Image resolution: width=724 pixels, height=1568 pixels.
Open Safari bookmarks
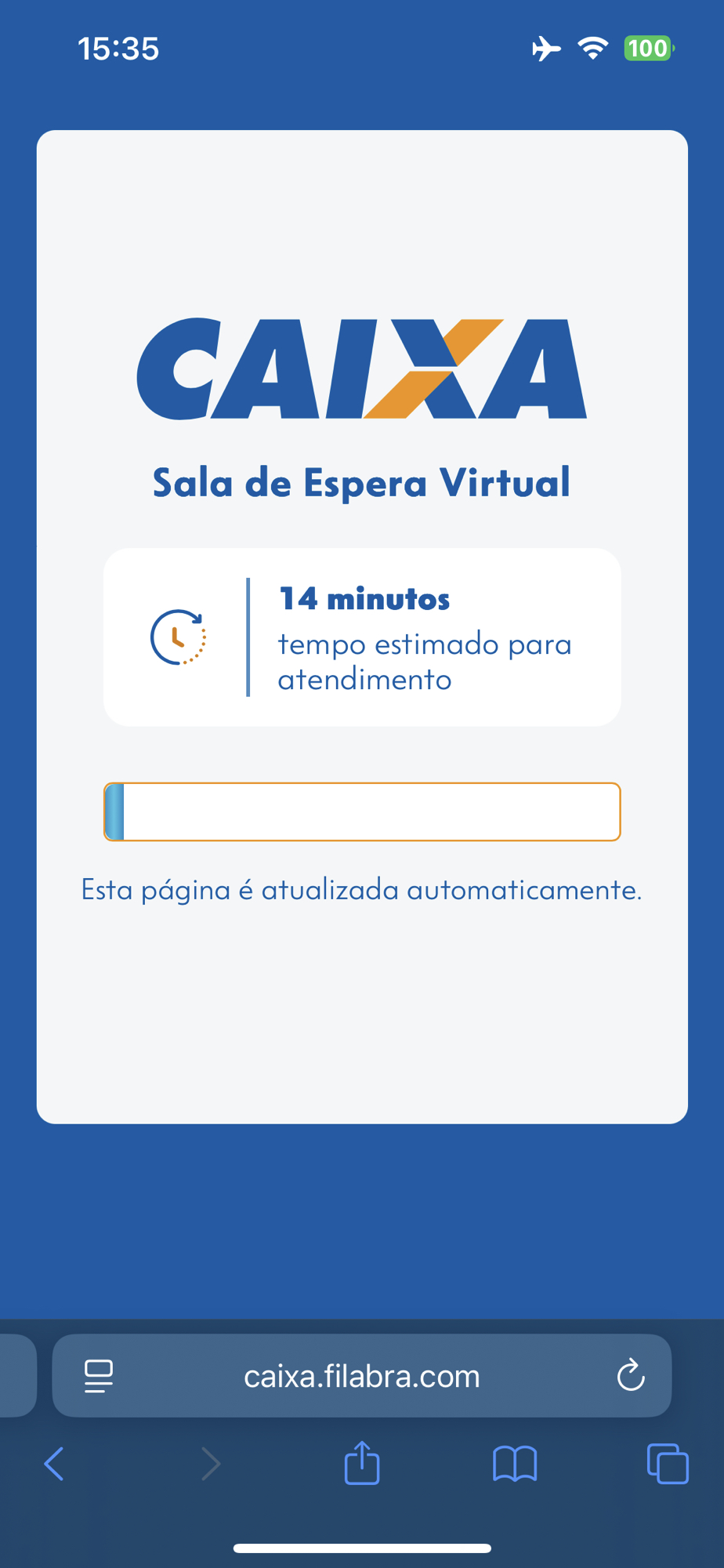click(x=515, y=1464)
